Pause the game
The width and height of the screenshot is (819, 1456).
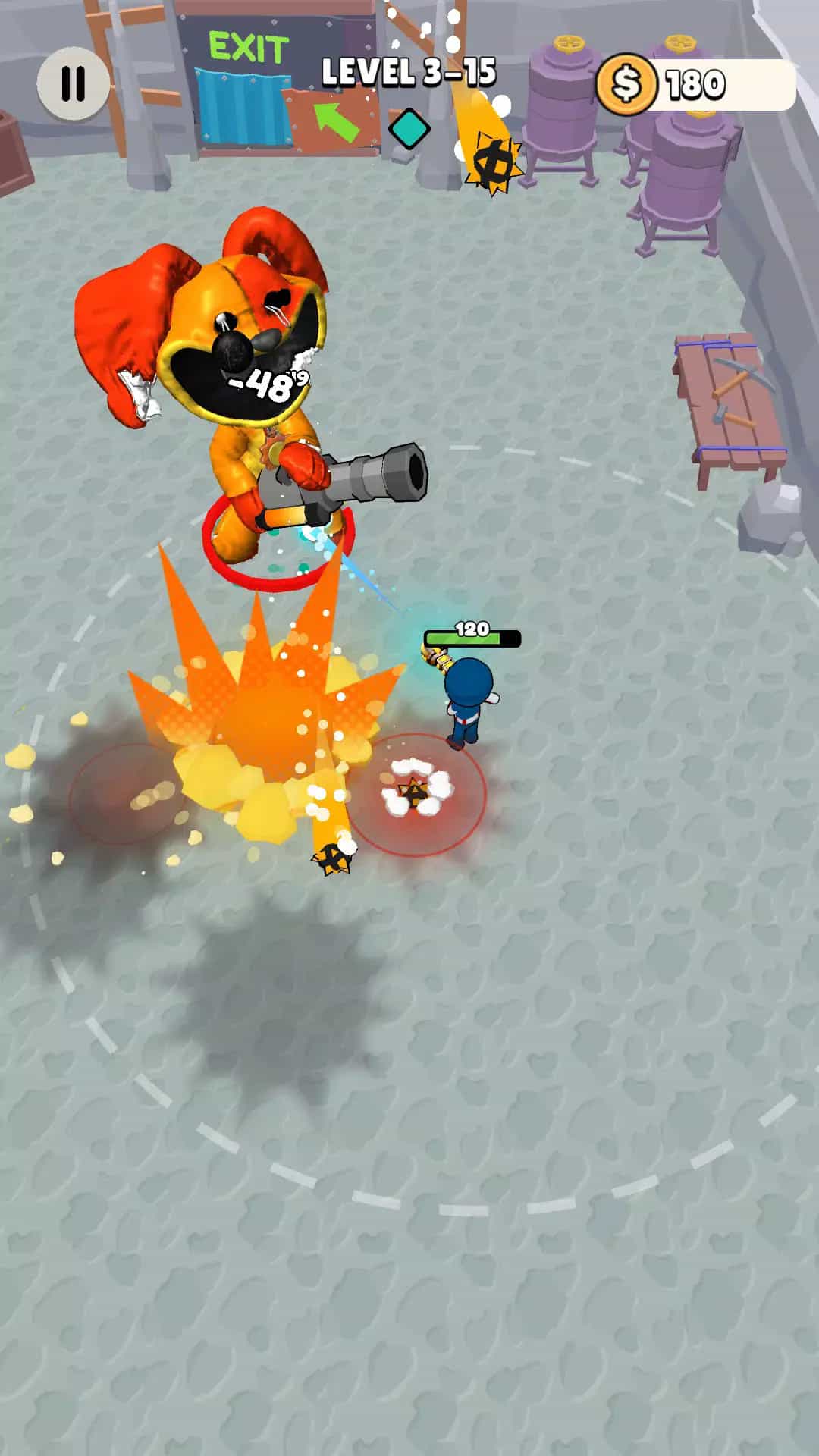click(x=73, y=83)
